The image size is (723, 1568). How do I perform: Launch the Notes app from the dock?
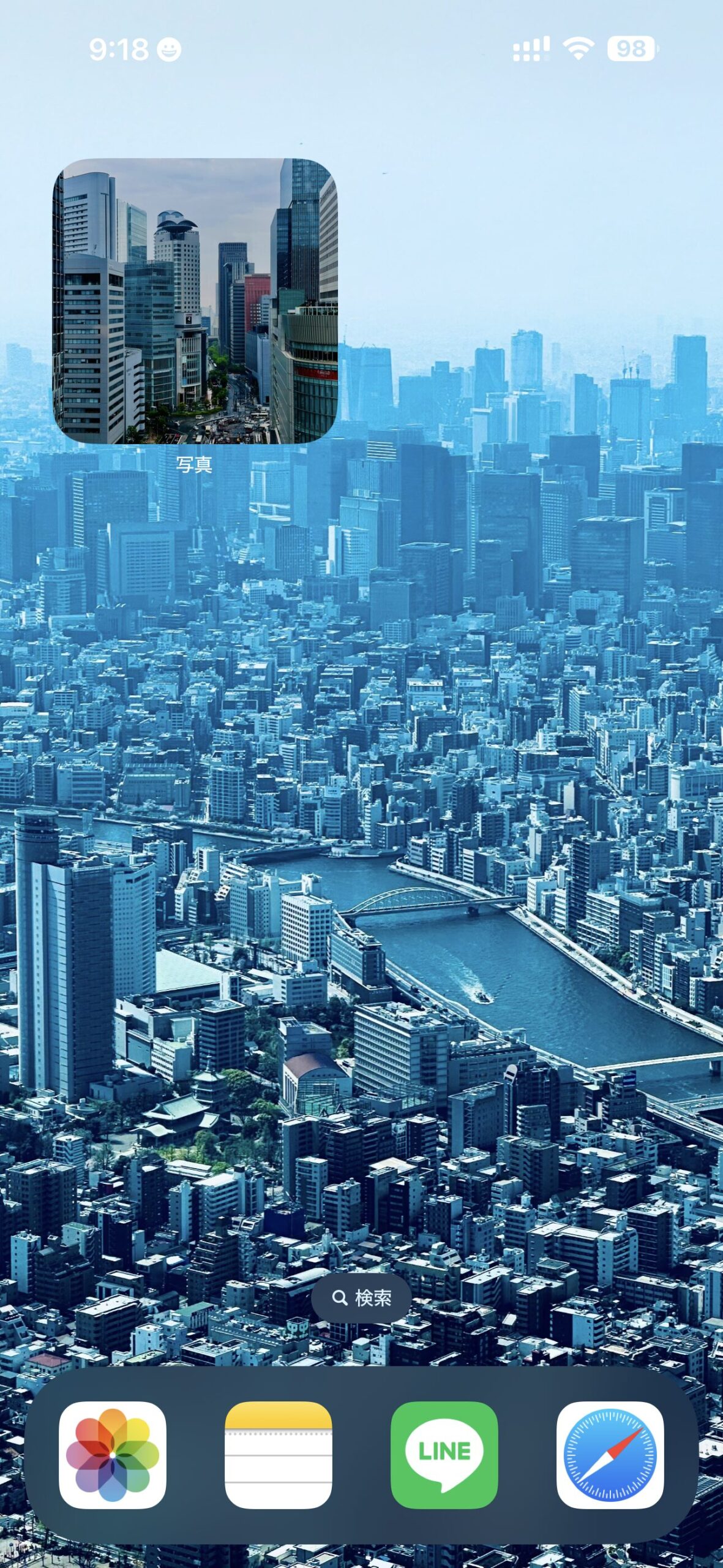tap(279, 1455)
